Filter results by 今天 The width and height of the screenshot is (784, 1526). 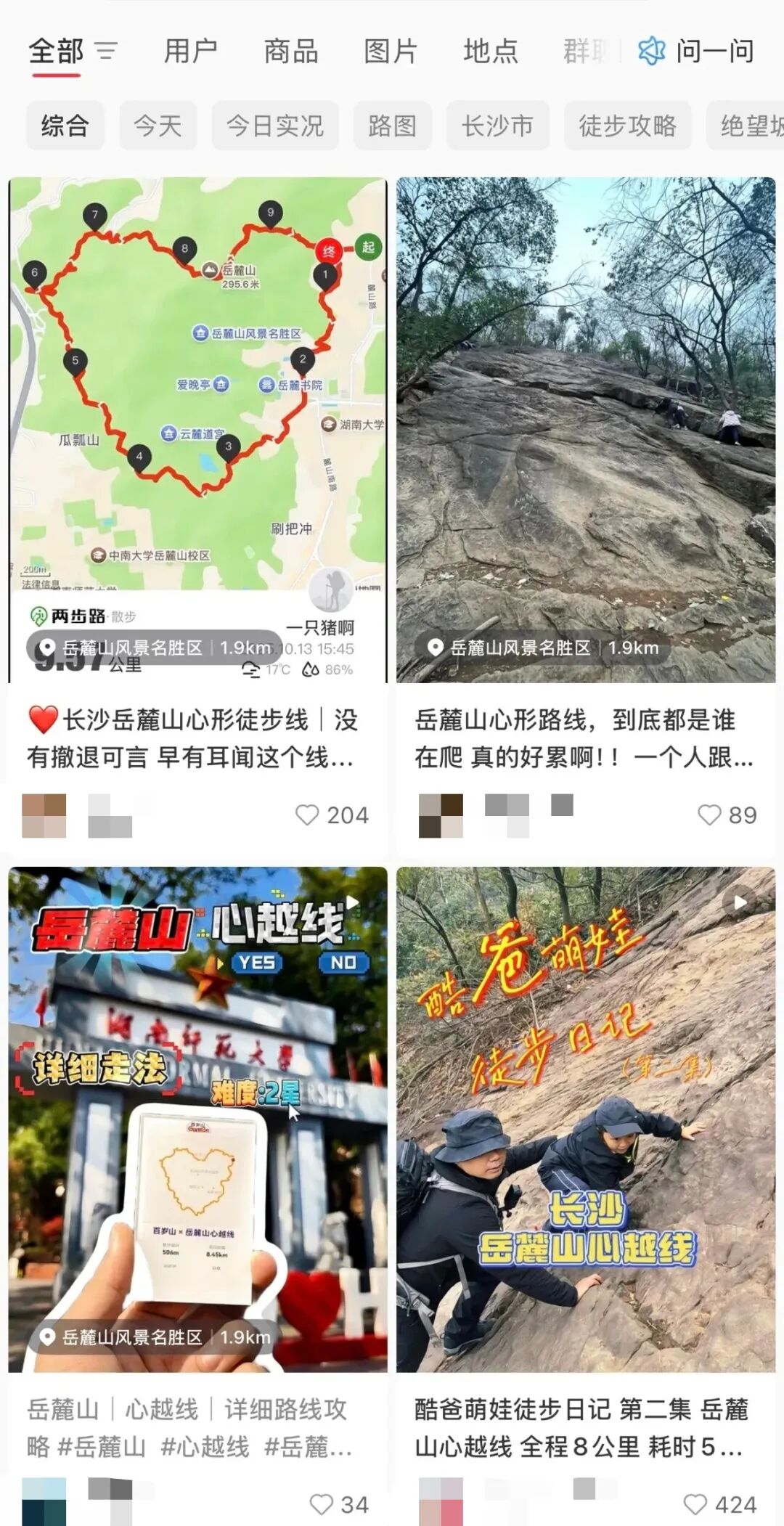(x=158, y=126)
